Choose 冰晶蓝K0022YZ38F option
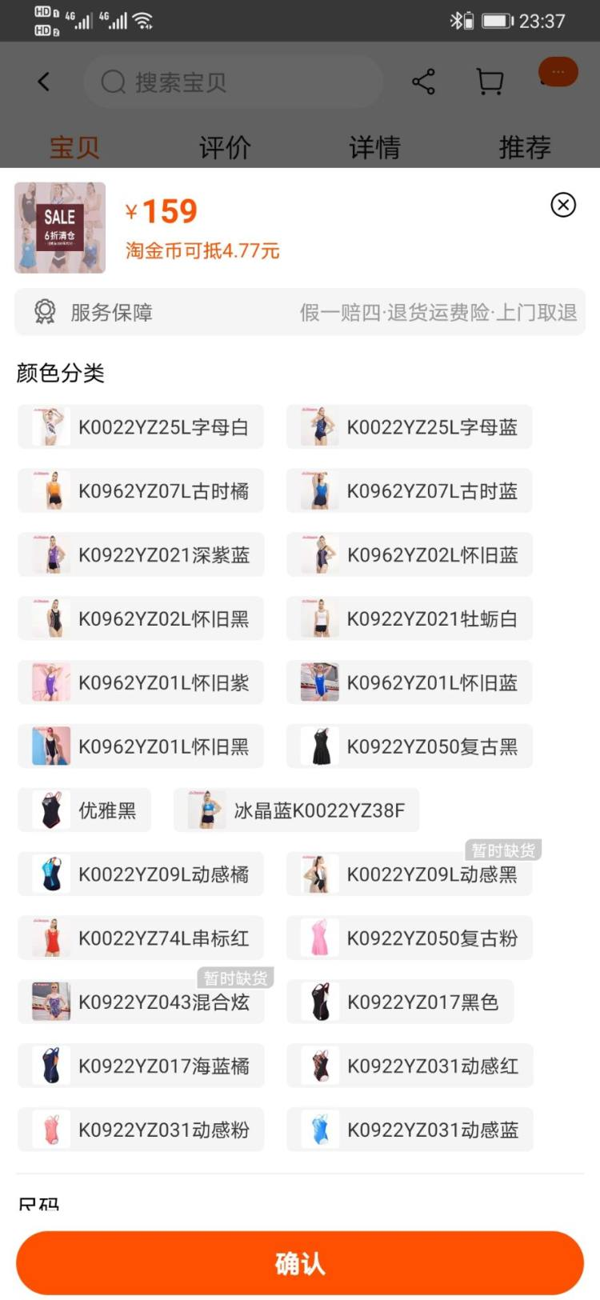Viewport: 600px width, 1300px height. tap(296, 810)
